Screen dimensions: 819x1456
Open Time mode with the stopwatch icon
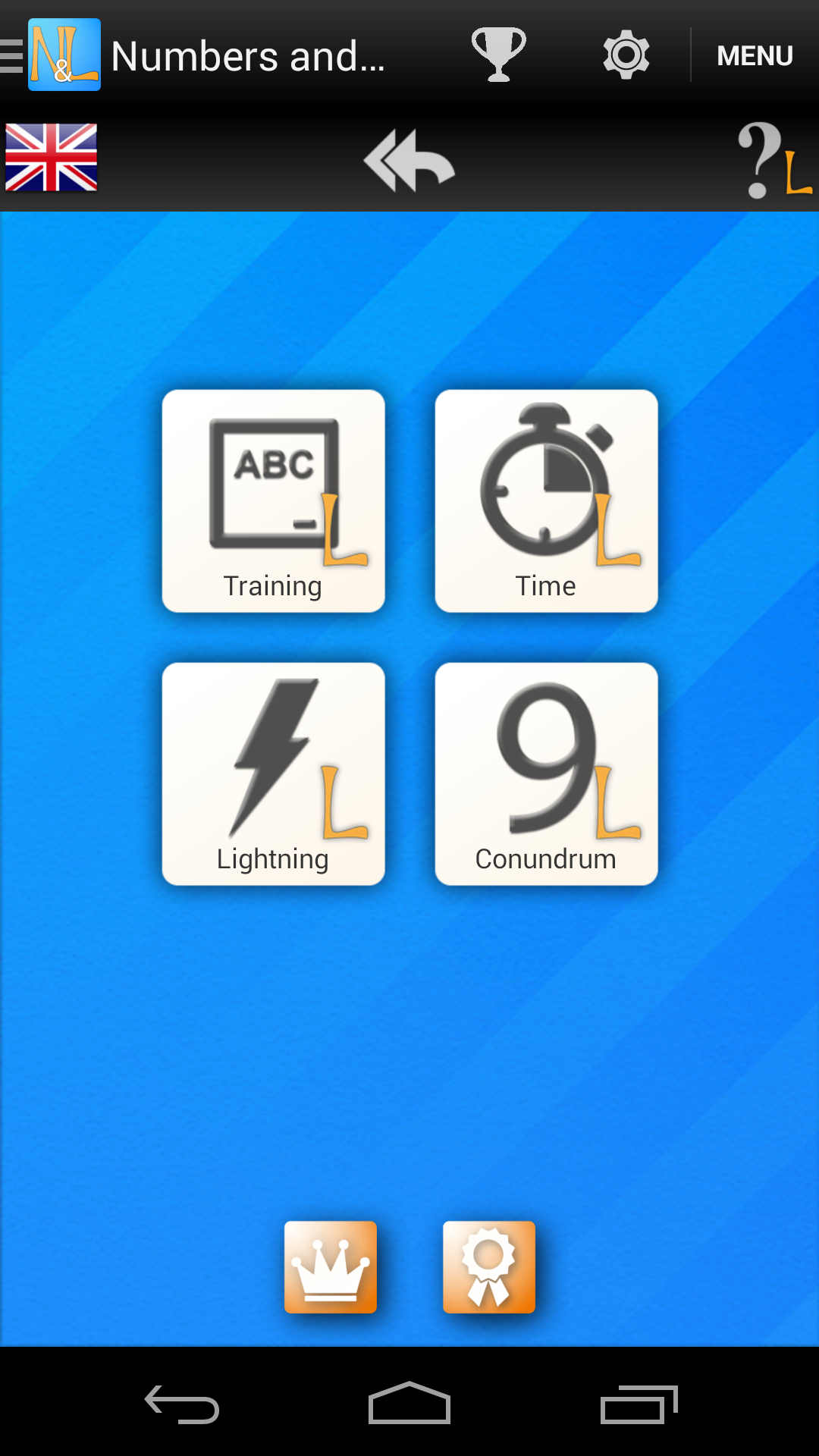[x=546, y=500]
